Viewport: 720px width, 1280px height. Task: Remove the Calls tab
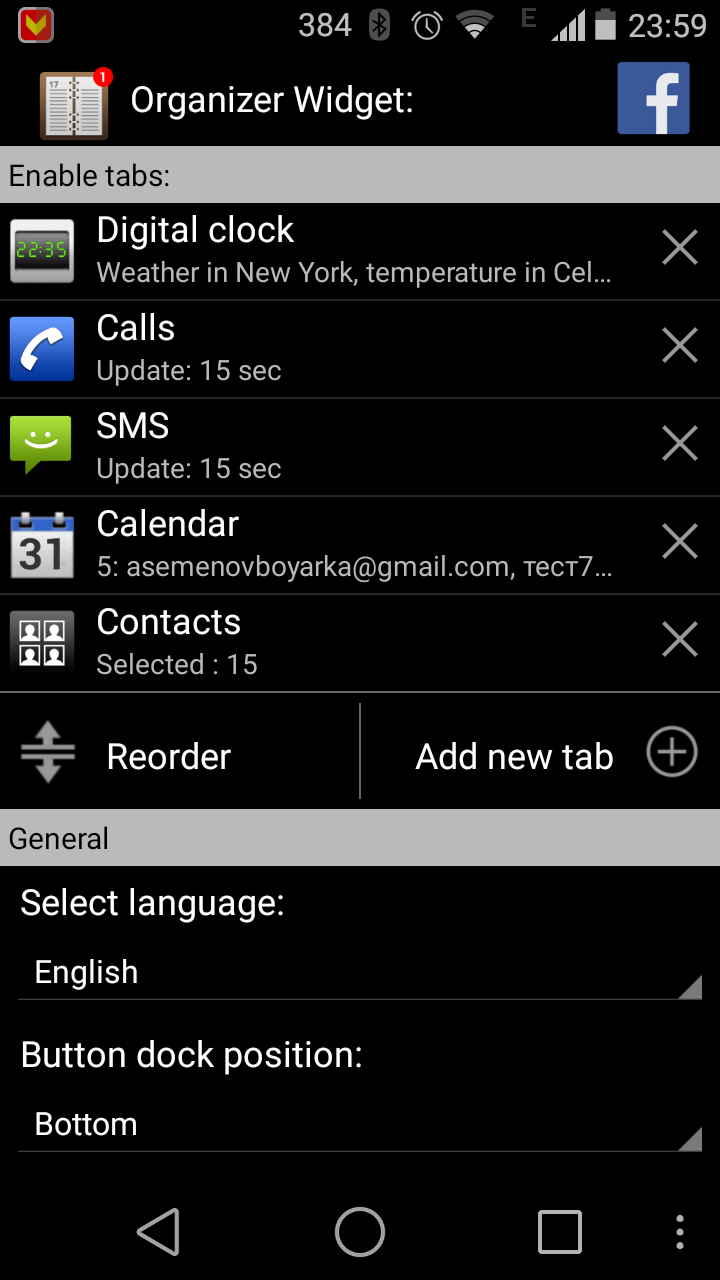click(x=680, y=346)
